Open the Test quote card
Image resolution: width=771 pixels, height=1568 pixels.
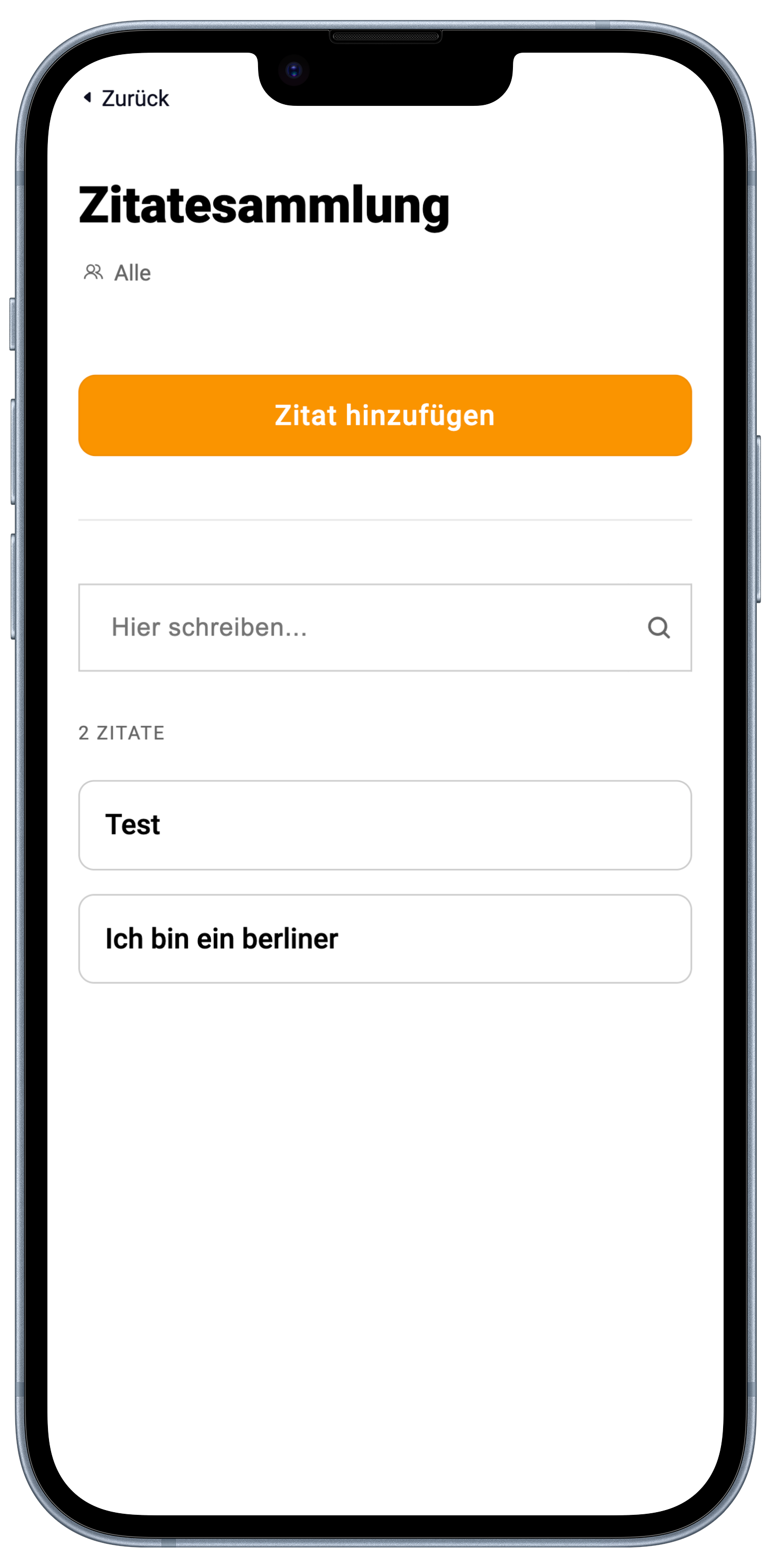385,825
